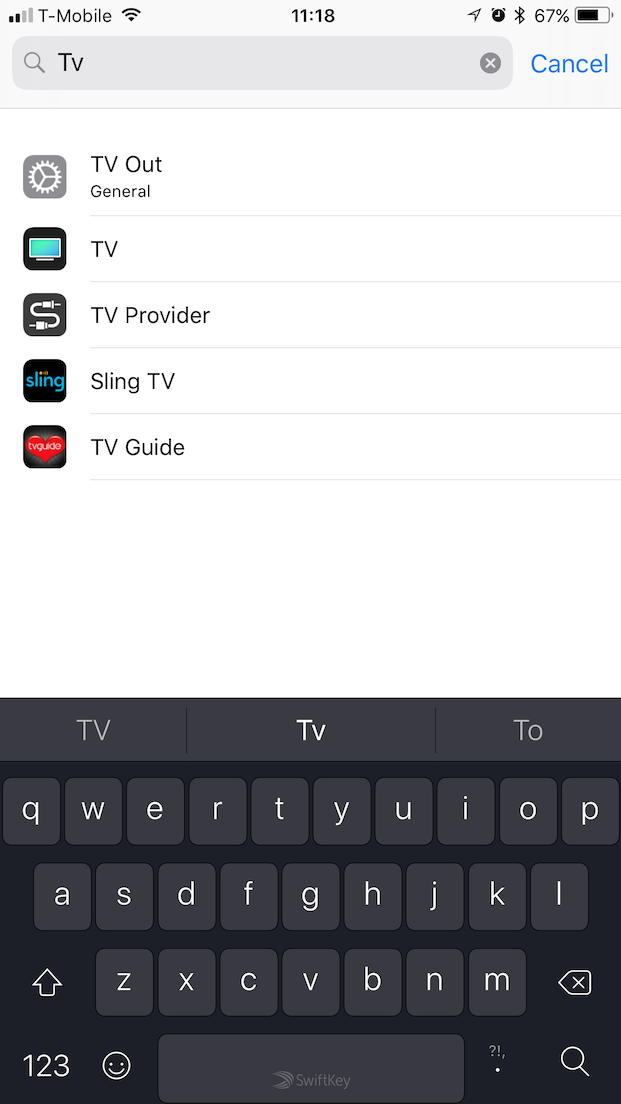Choose the uppercase TV keyboard suggestion
The width and height of the screenshot is (621, 1104).
[x=93, y=730]
